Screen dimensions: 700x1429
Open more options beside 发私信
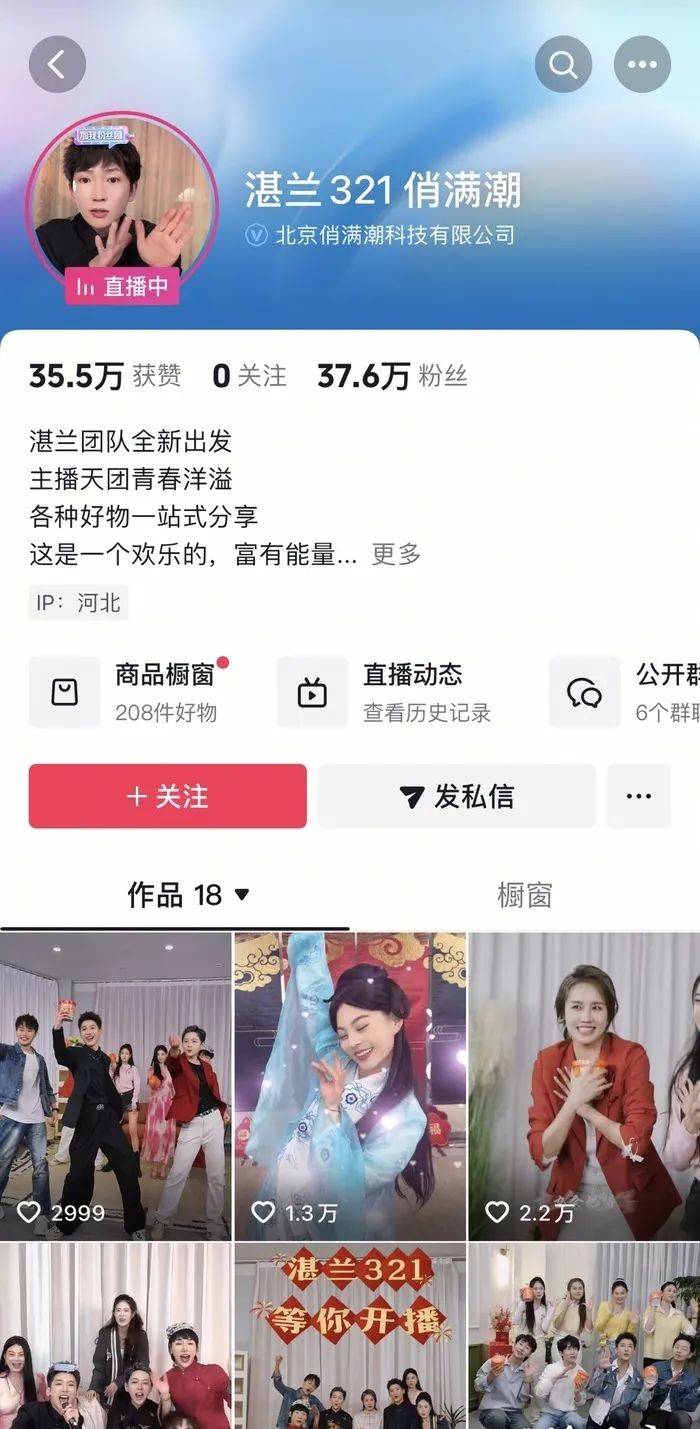click(x=638, y=796)
